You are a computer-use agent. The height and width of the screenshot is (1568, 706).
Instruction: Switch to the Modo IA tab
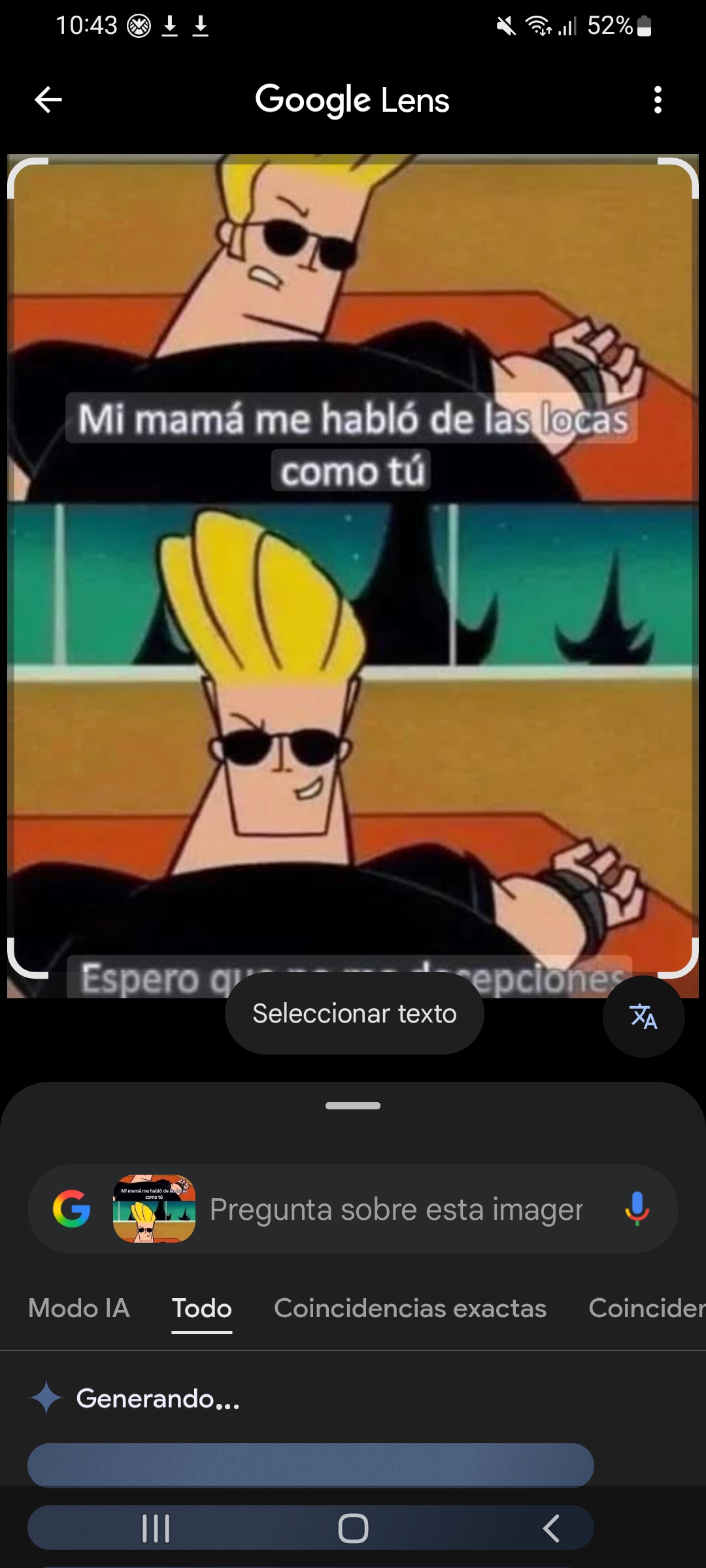[79, 1308]
